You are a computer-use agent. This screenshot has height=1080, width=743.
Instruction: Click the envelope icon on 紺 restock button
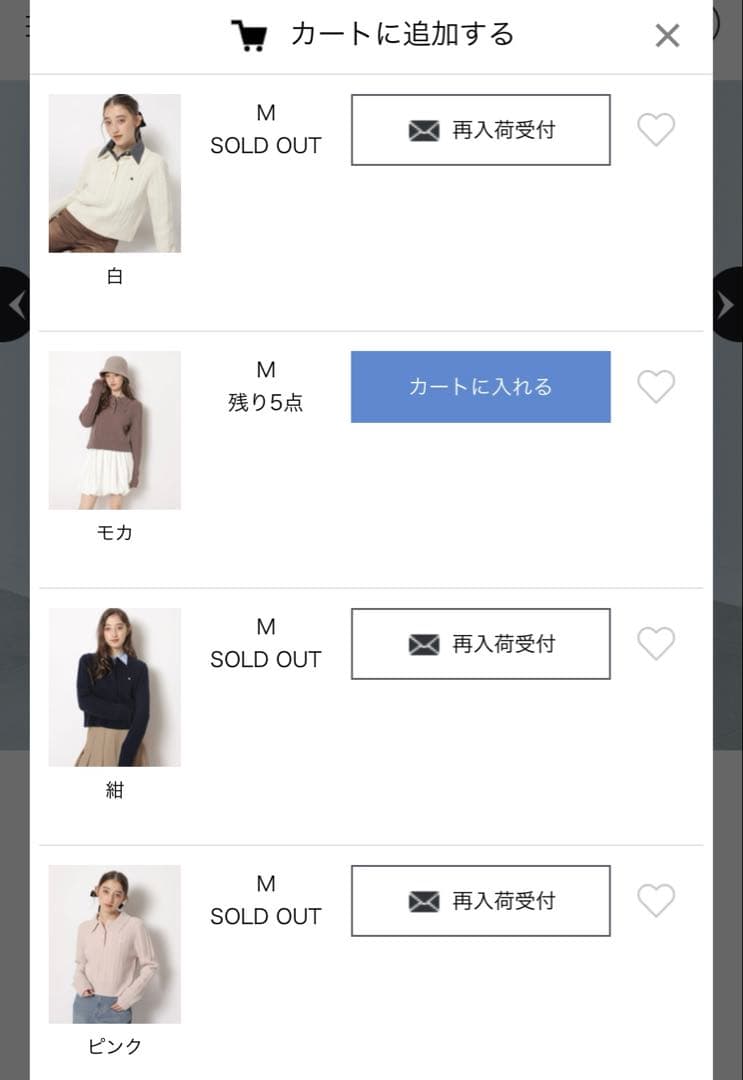click(423, 643)
